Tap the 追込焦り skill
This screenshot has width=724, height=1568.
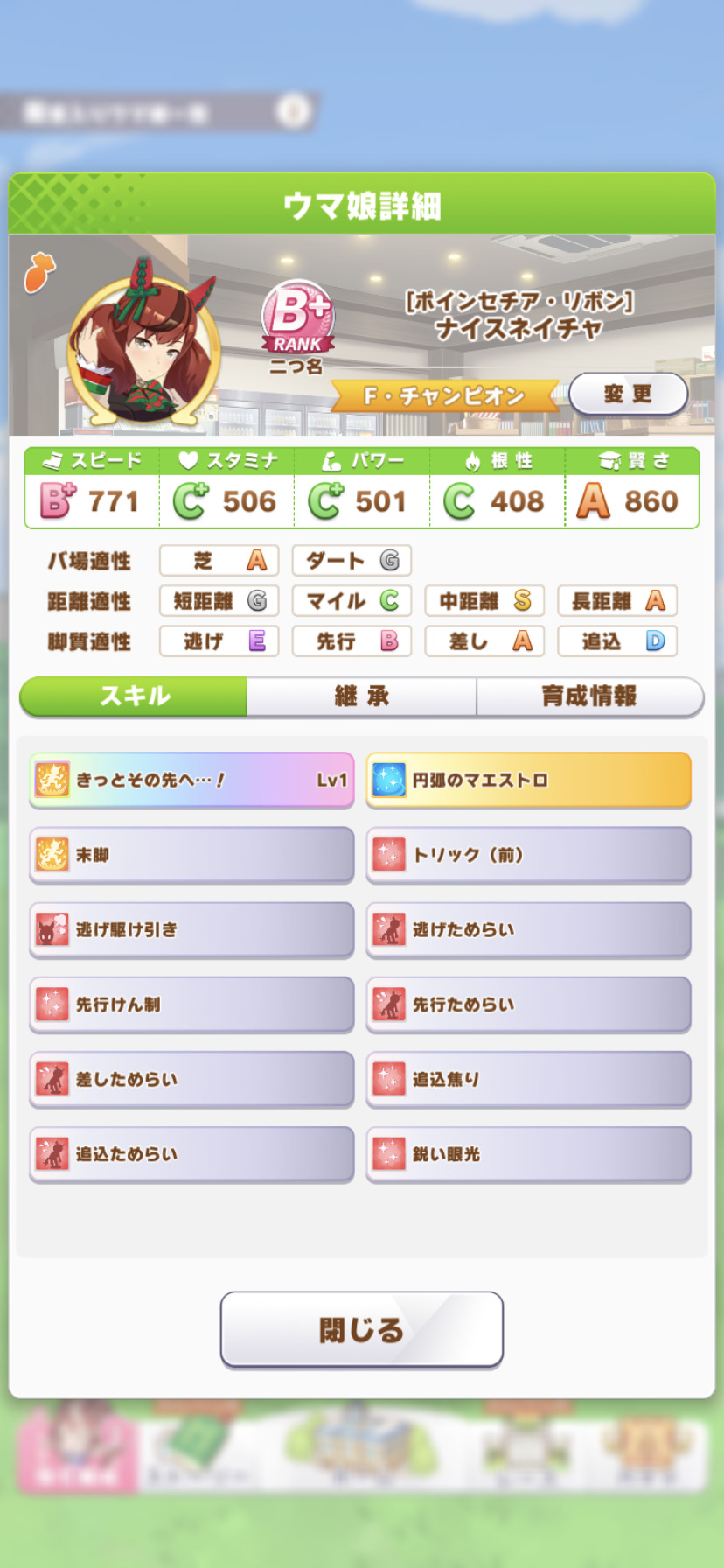tap(528, 1079)
